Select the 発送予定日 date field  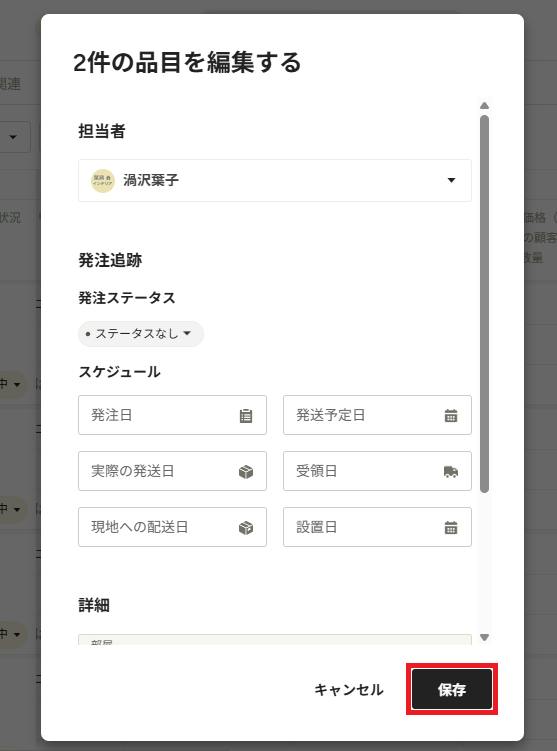[377, 415]
